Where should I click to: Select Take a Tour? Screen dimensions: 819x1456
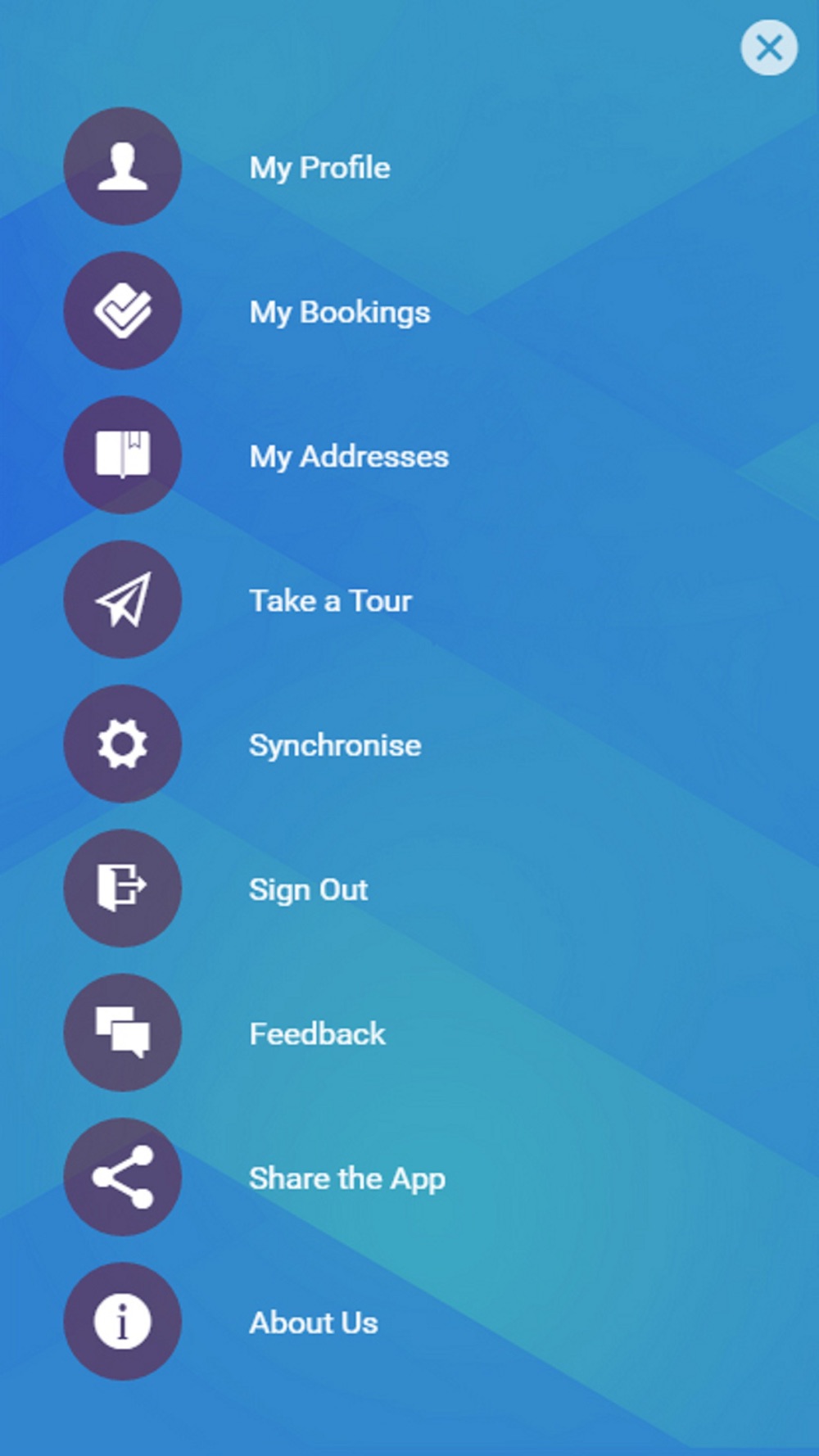tap(330, 600)
